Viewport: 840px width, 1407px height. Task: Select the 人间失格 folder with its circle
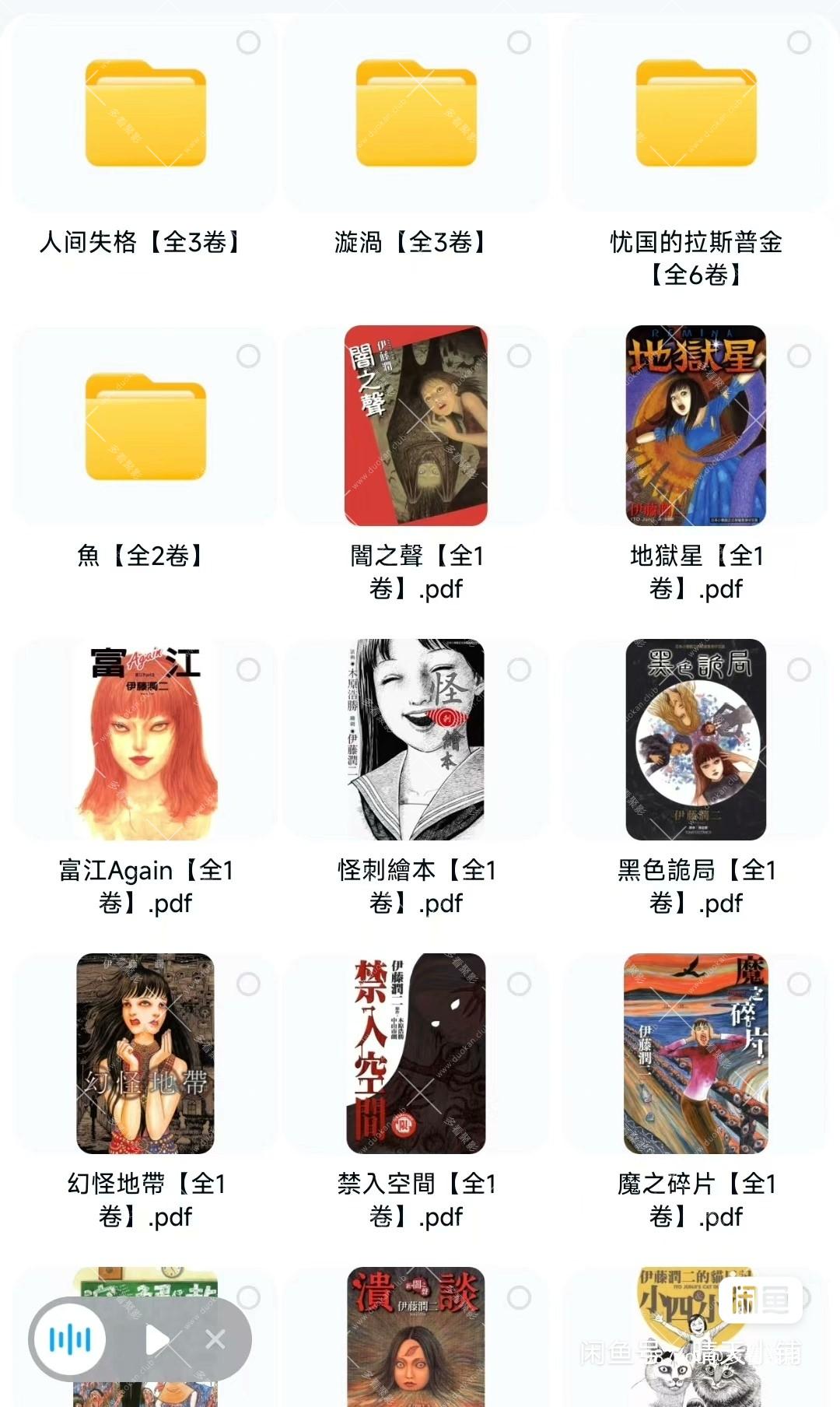248,42
